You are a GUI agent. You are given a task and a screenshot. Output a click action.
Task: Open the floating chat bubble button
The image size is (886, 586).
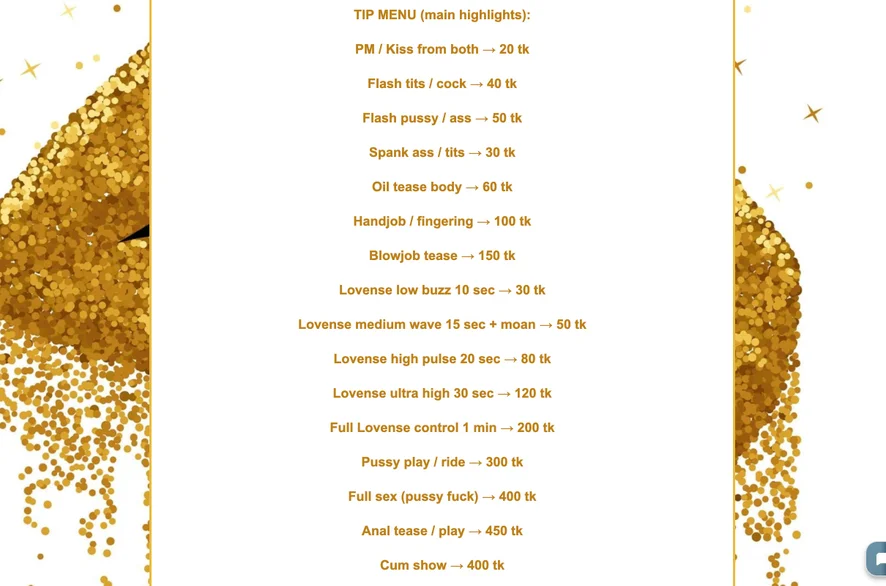877,558
